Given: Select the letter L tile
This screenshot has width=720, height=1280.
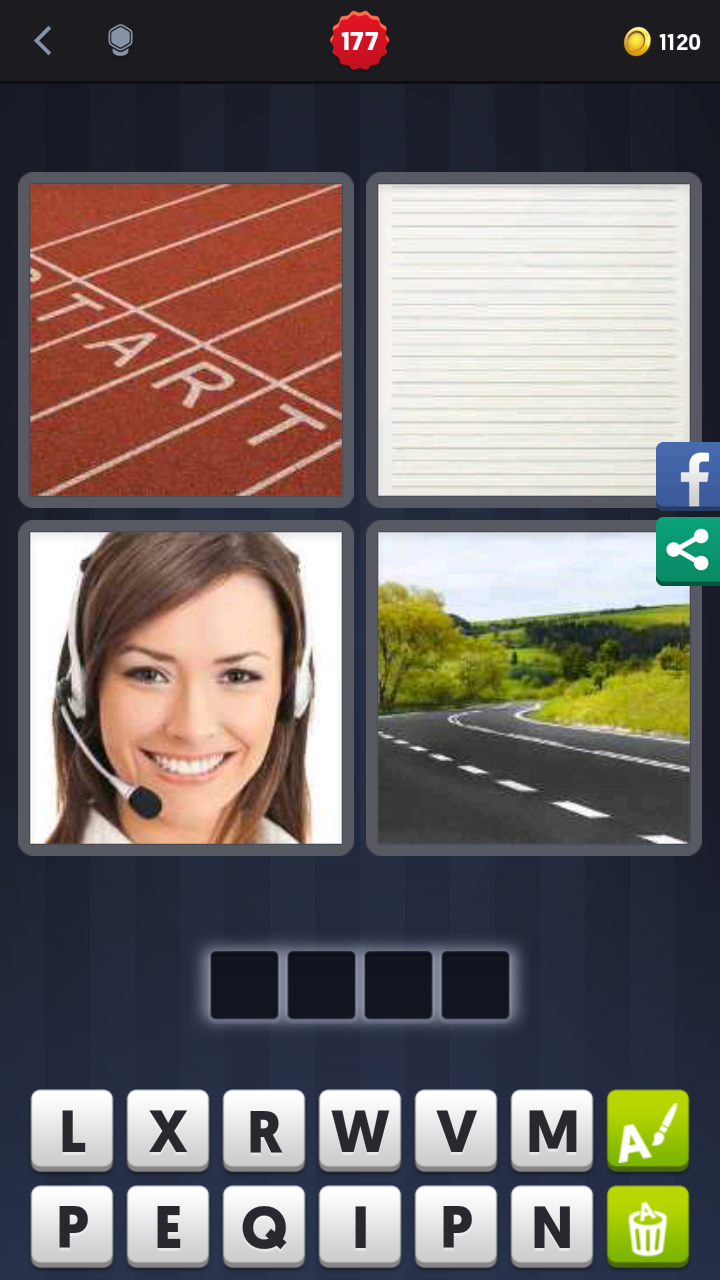Looking at the screenshot, I should [72, 1131].
